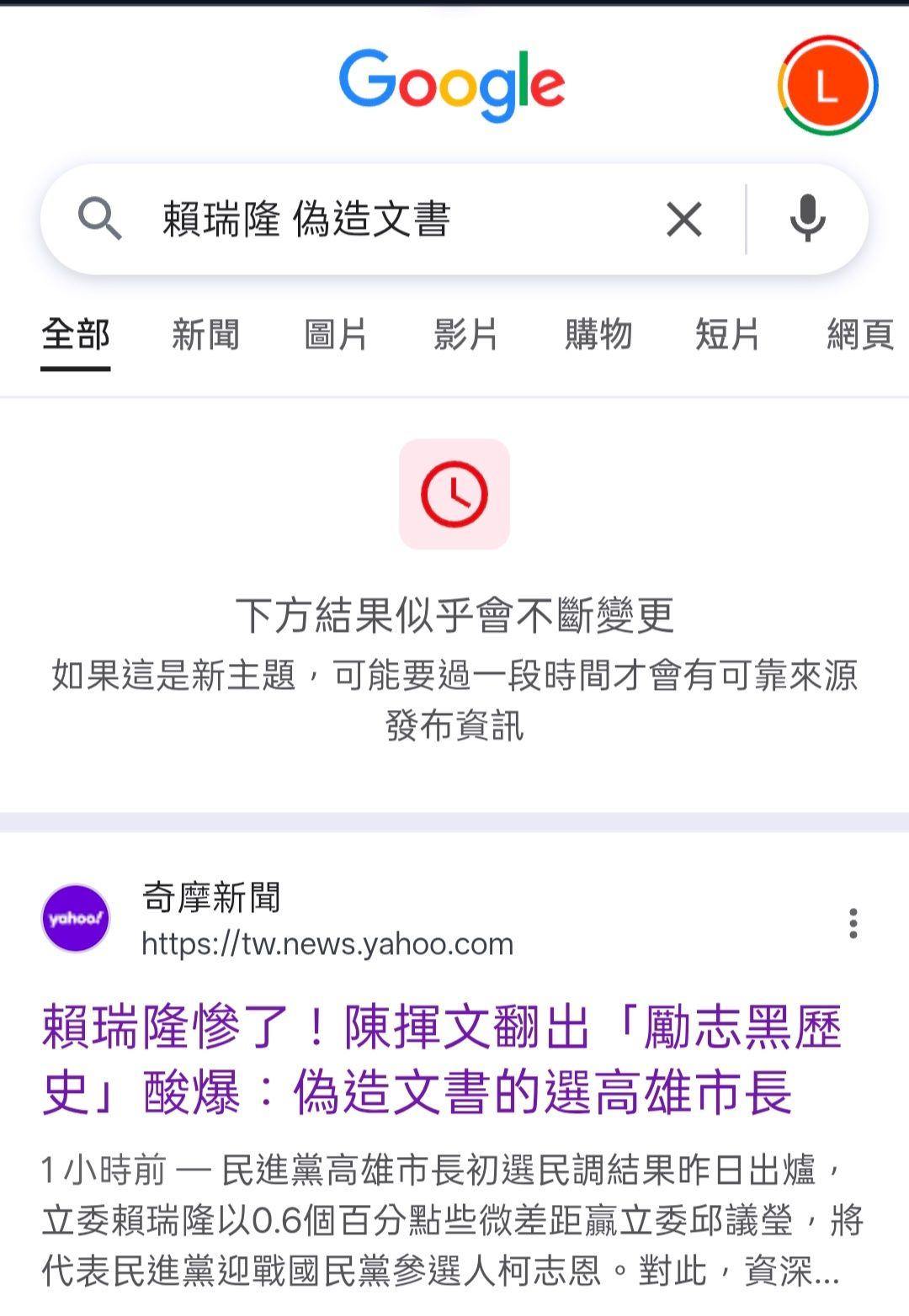
Task: Visit the tw.news.yahoo.com URL link
Action: [x=327, y=945]
